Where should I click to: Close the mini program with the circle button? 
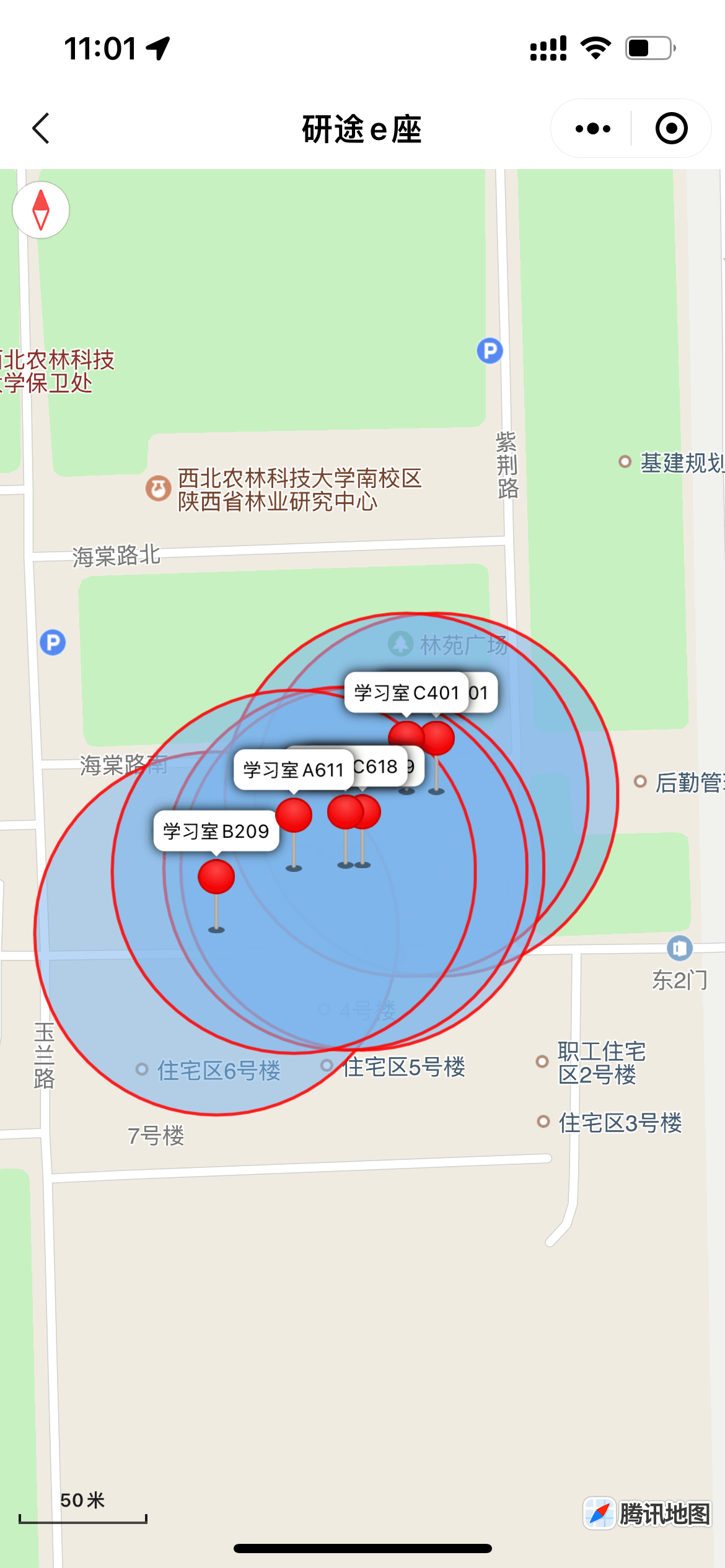[671, 129]
